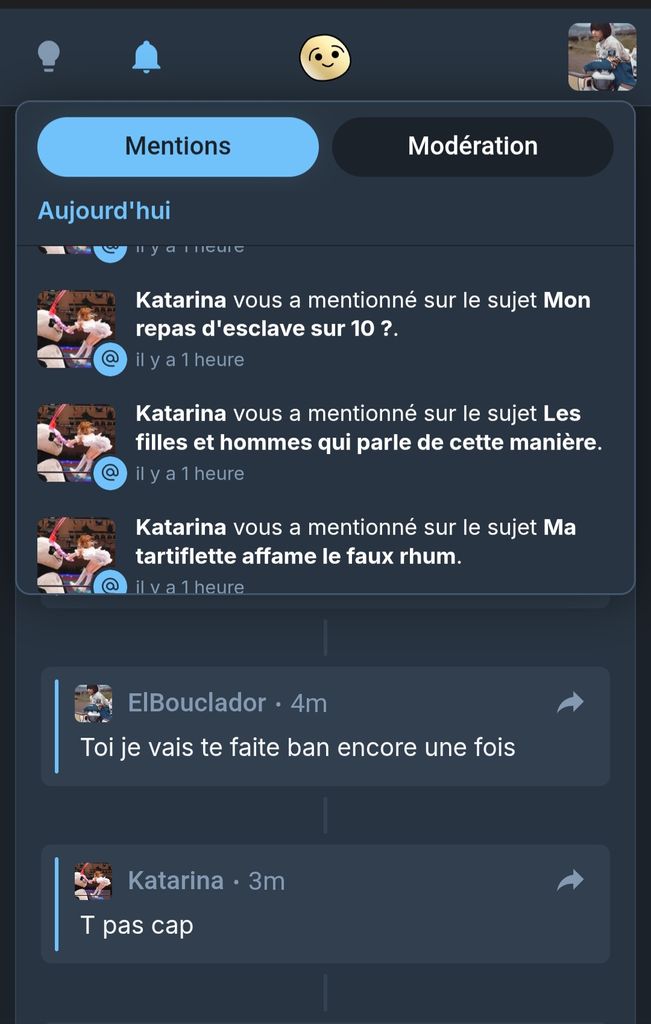This screenshot has width=651, height=1024.
Task: Open mention on Ma tartiflette affame le faux rhum
Action: point(356,541)
